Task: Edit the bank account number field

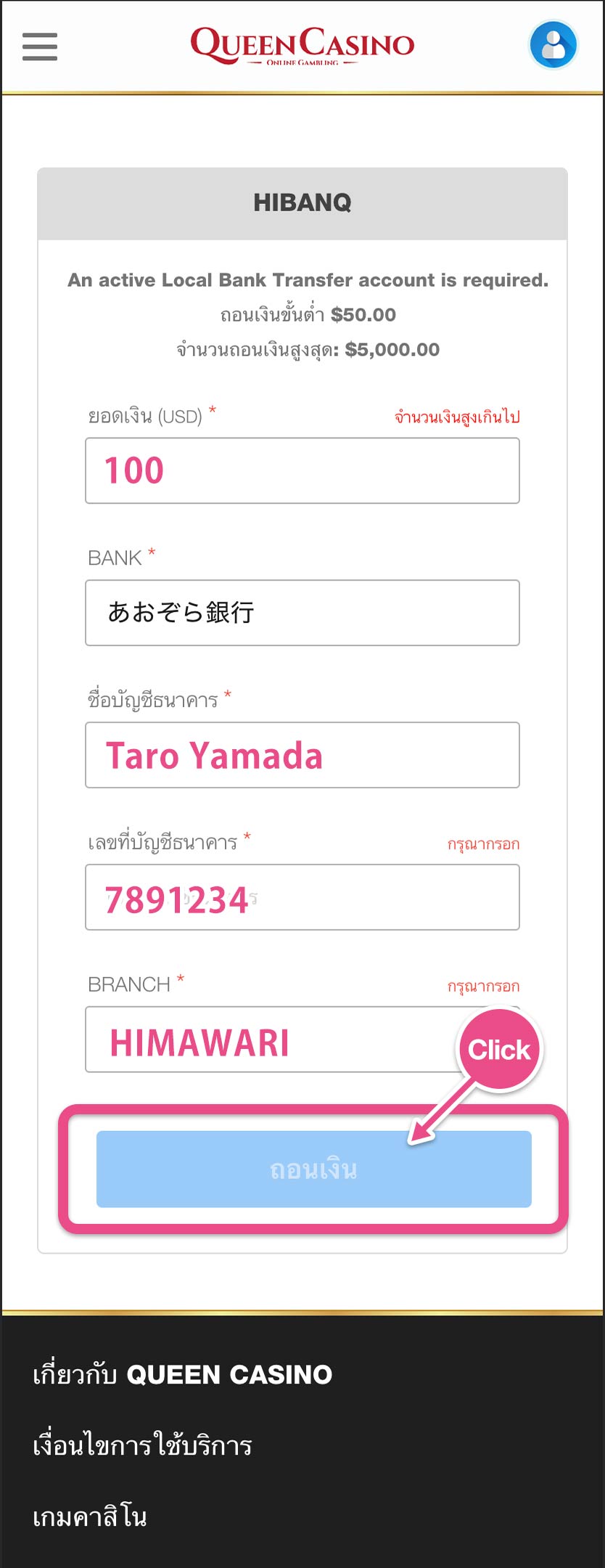Action: tap(302, 897)
